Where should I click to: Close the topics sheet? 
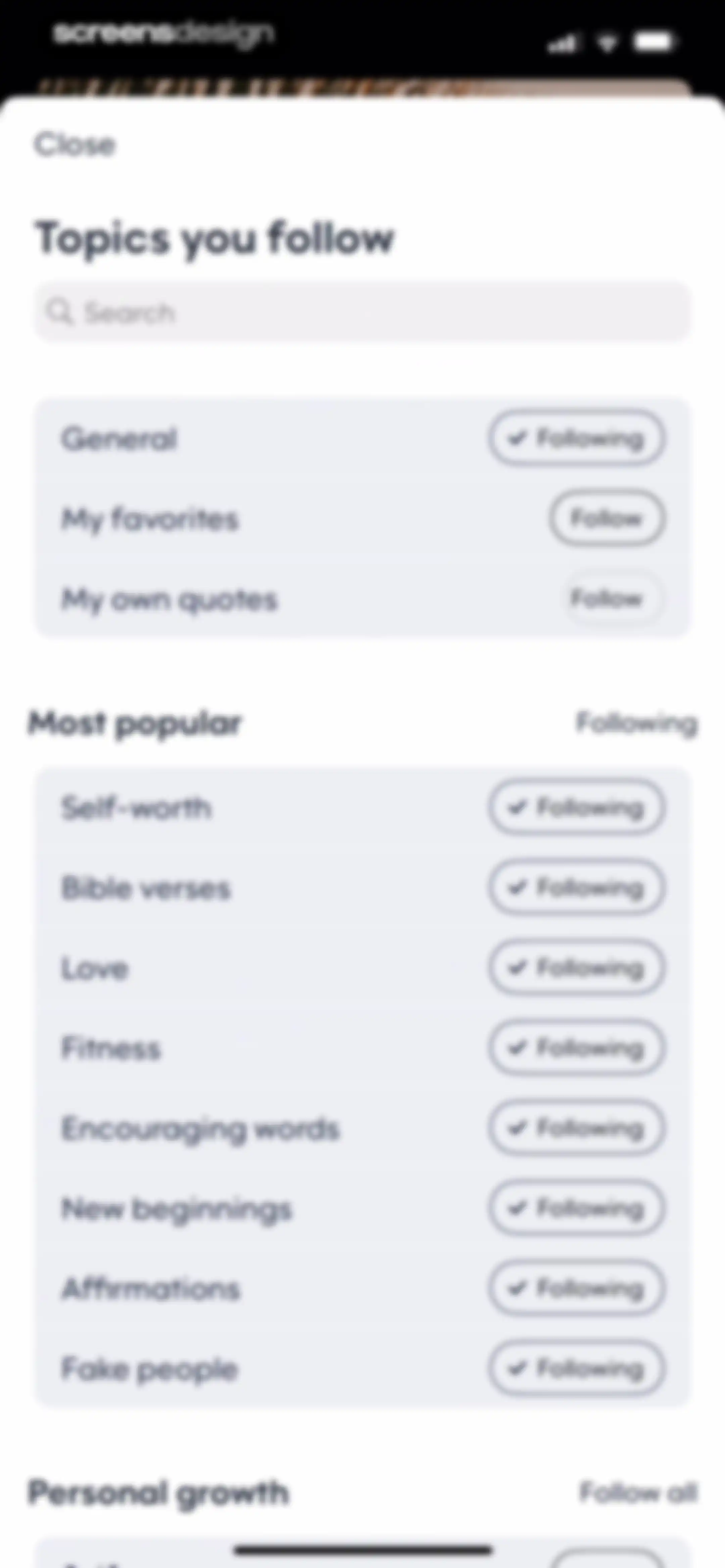tap(74, 145)
